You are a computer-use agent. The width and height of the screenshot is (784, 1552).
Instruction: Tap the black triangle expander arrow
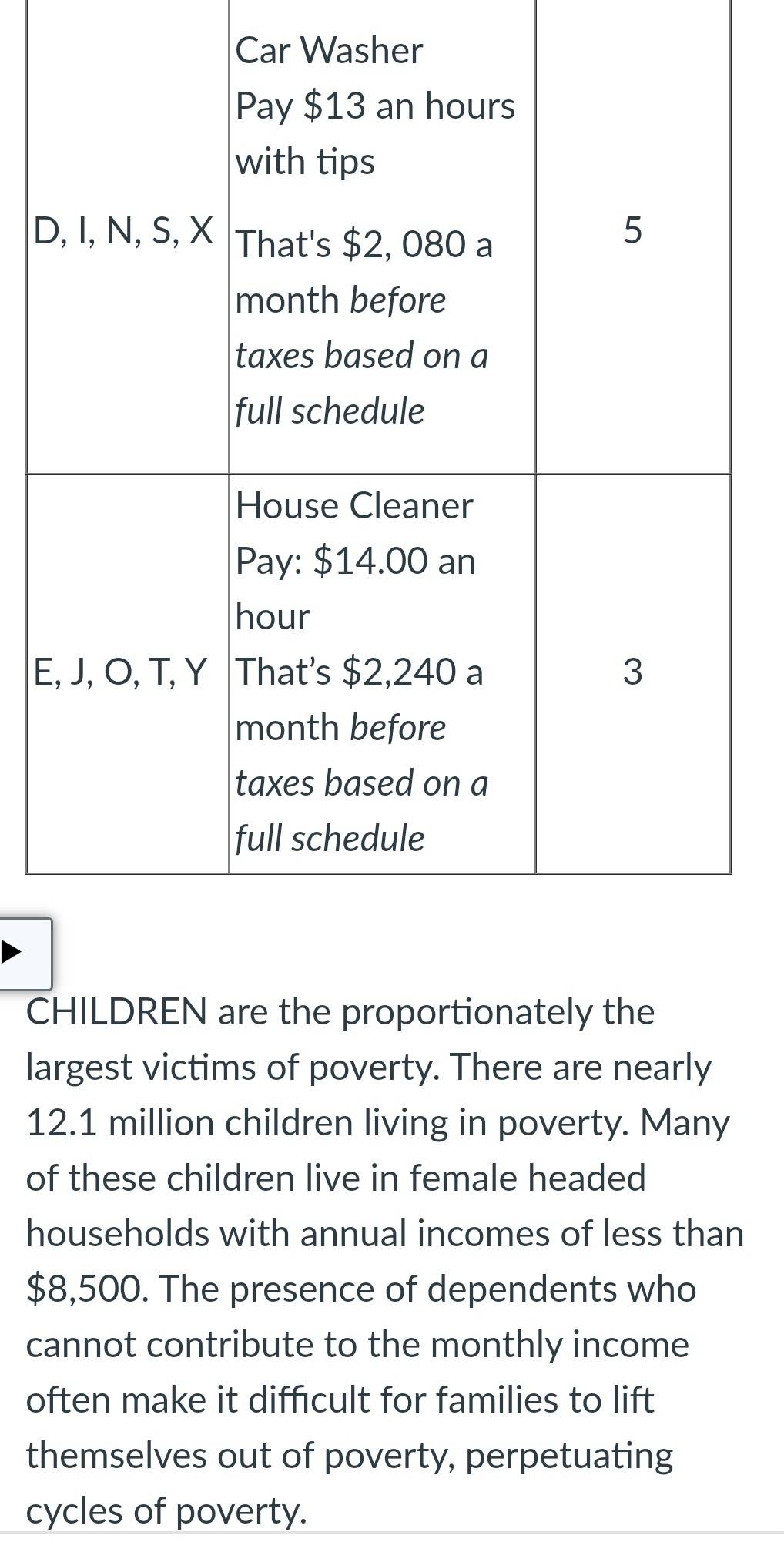pos(12,953)
